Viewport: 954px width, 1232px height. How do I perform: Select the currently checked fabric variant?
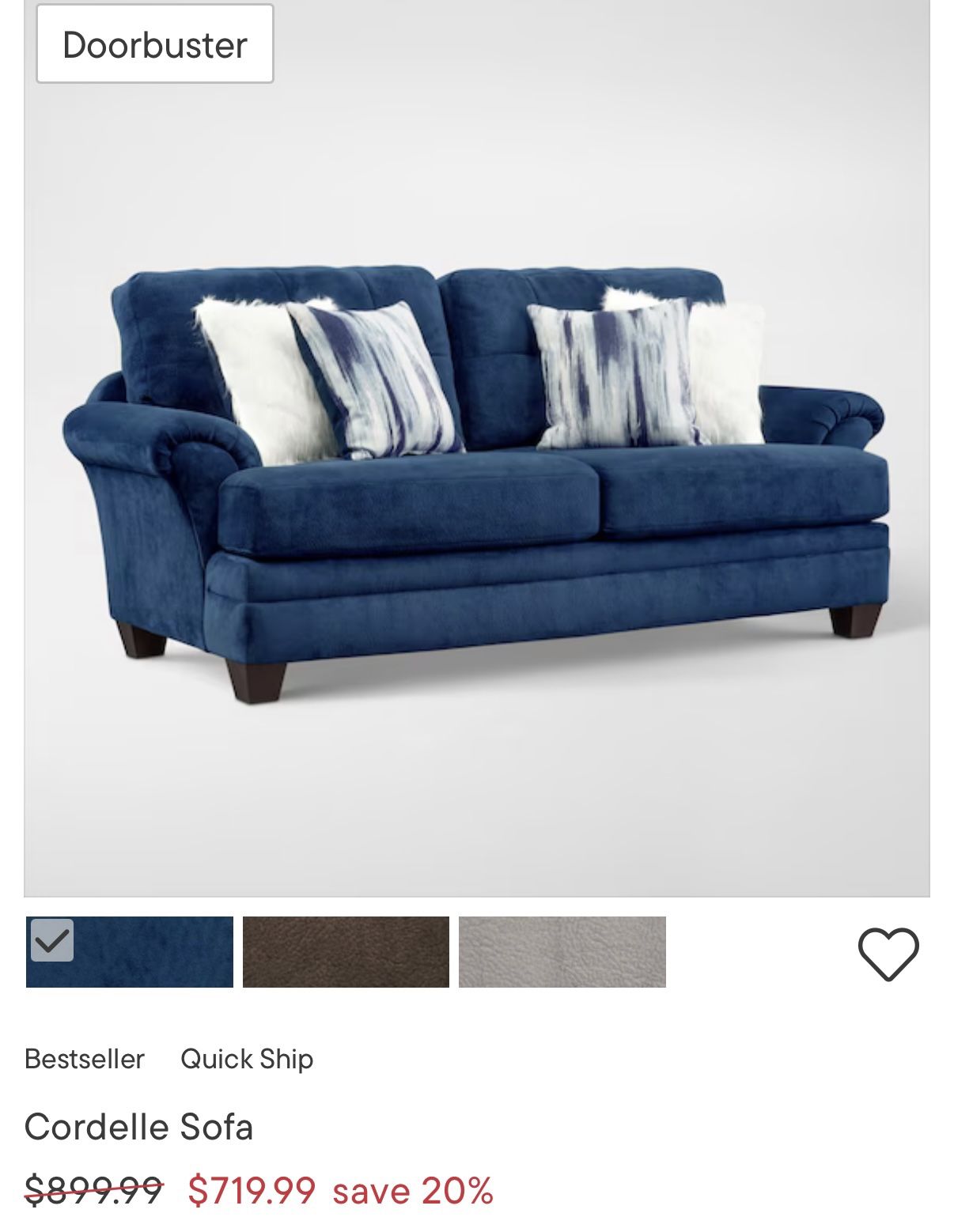click(129, 952)
